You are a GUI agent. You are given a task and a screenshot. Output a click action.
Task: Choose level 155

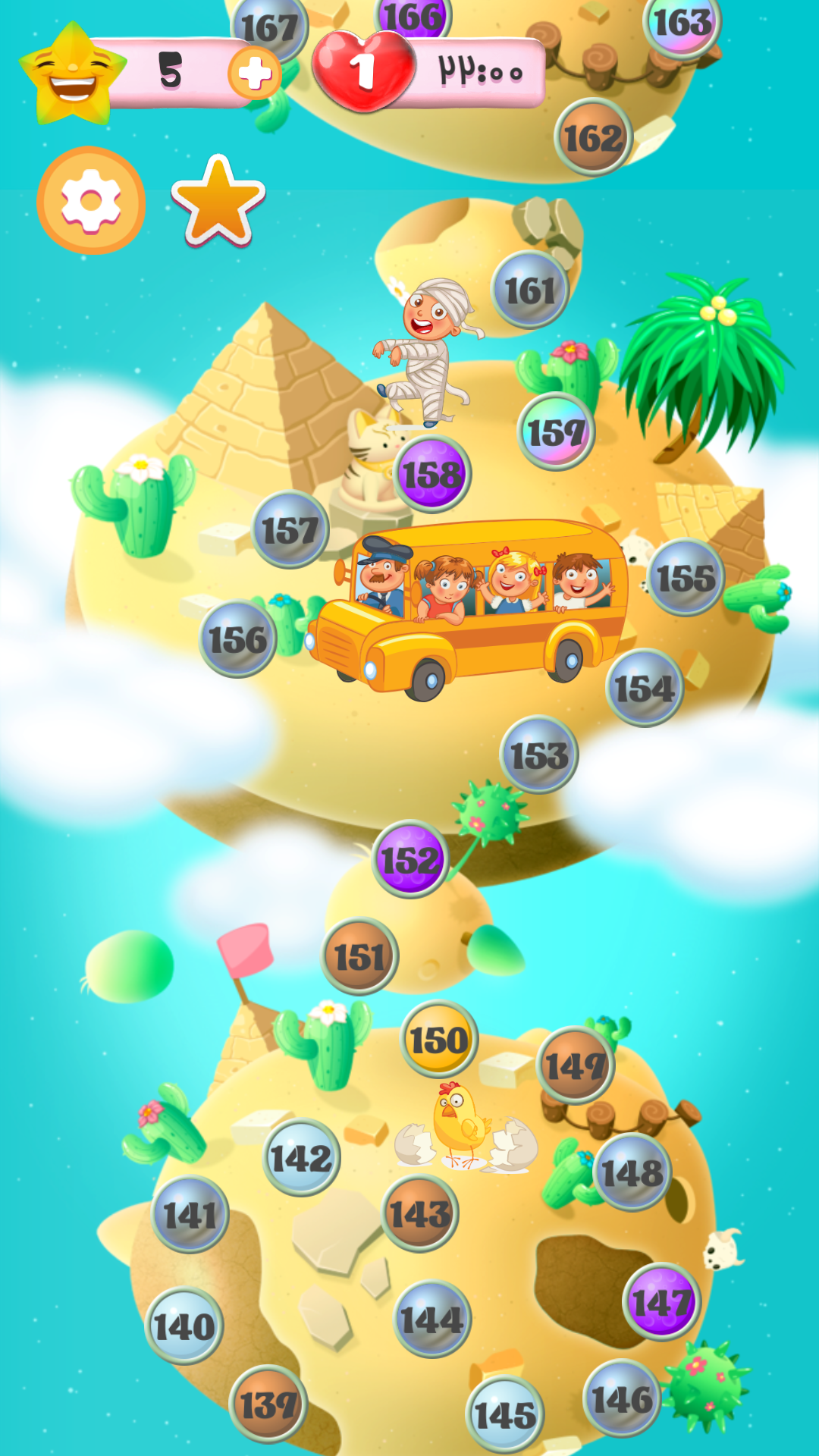[x=686, y=578]
